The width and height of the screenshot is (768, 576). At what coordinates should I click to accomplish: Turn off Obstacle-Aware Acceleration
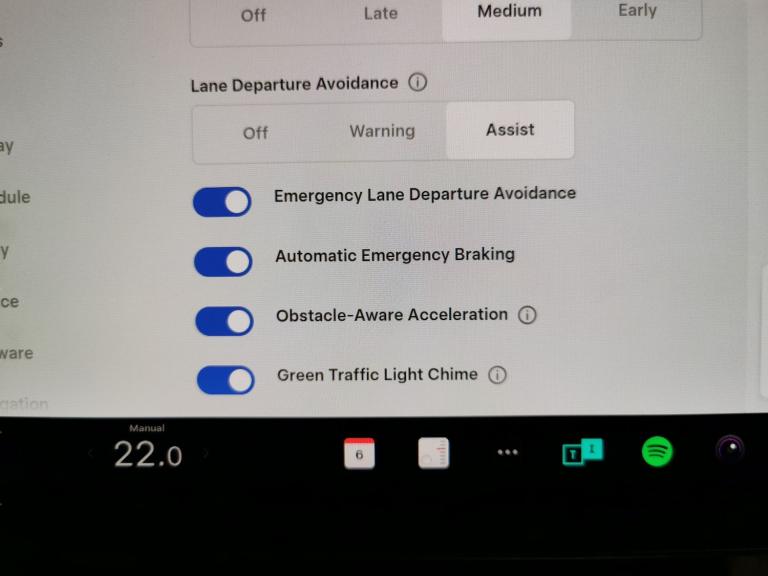click(x=224, y=321)
